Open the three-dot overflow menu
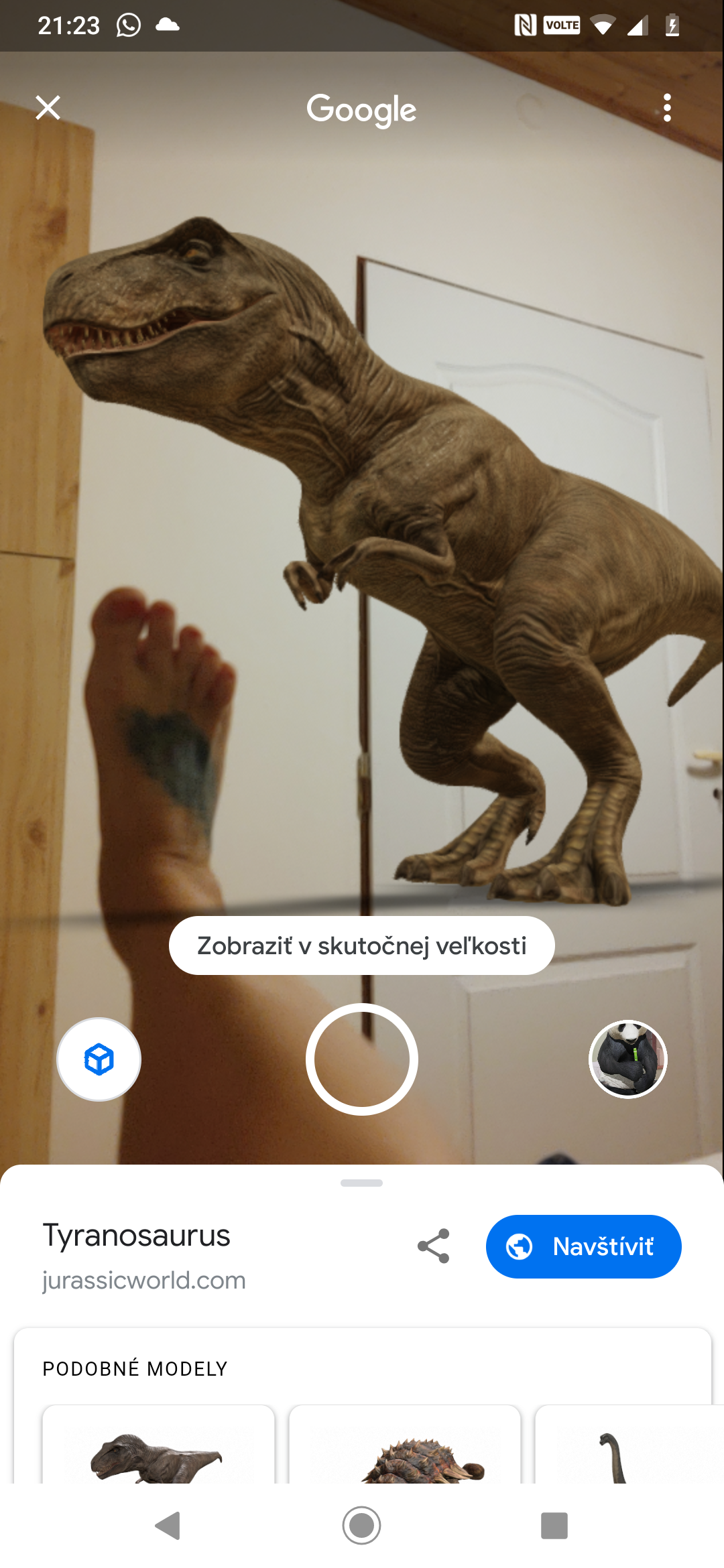 pyautogui.click(x=666, y=107)
